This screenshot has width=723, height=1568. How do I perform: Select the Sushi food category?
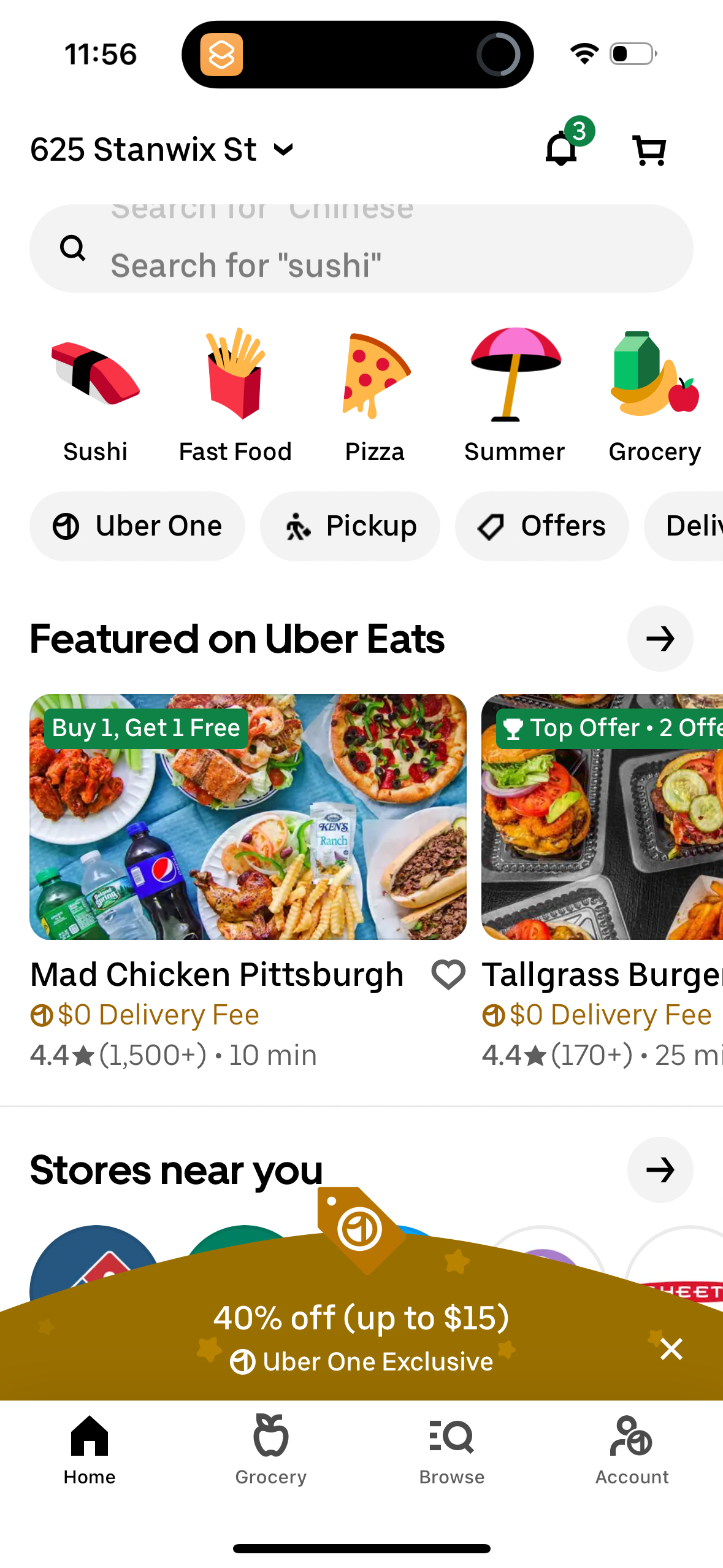click(95, 393)
